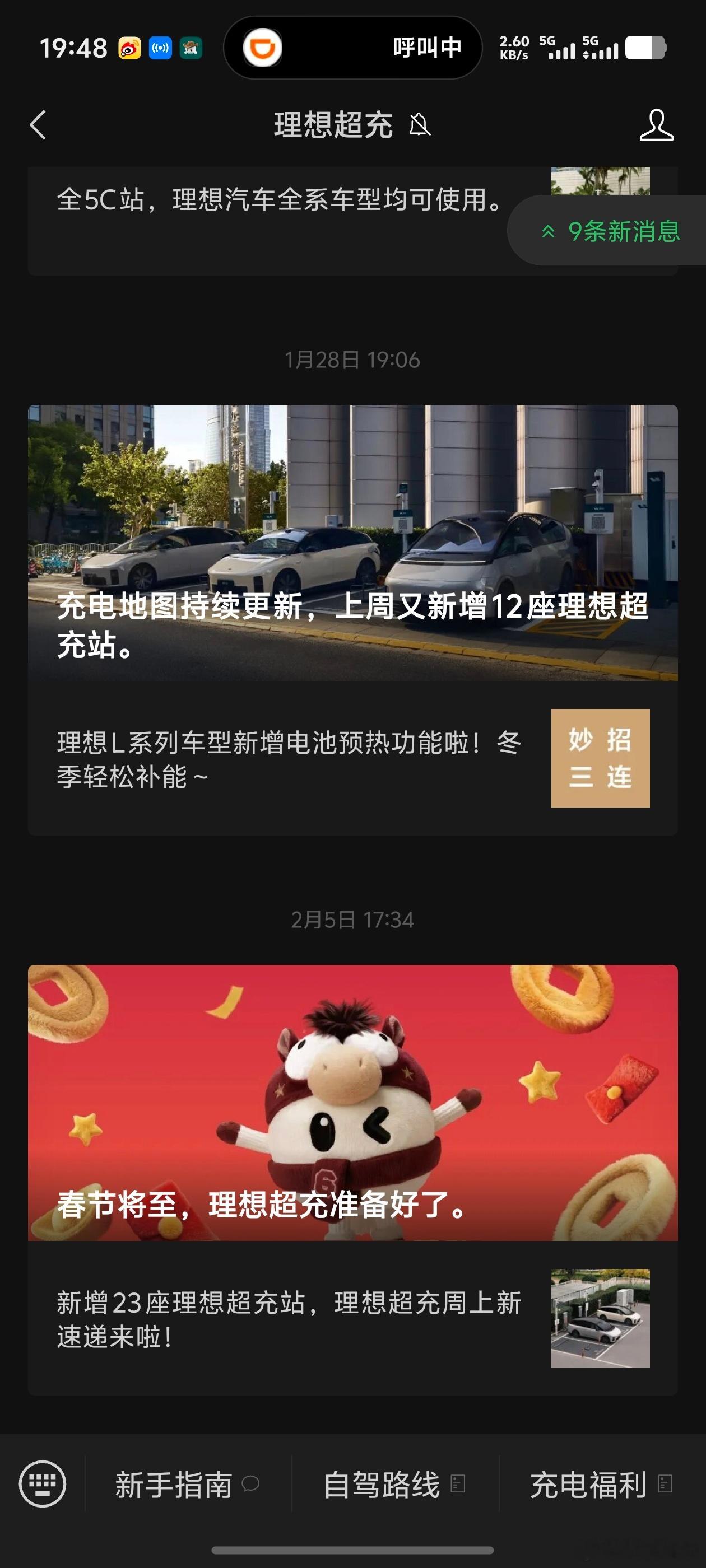Screen dimensions: 706x1568
Task: Open the 理想超充 account profile
Action: (x=656, y=125)
